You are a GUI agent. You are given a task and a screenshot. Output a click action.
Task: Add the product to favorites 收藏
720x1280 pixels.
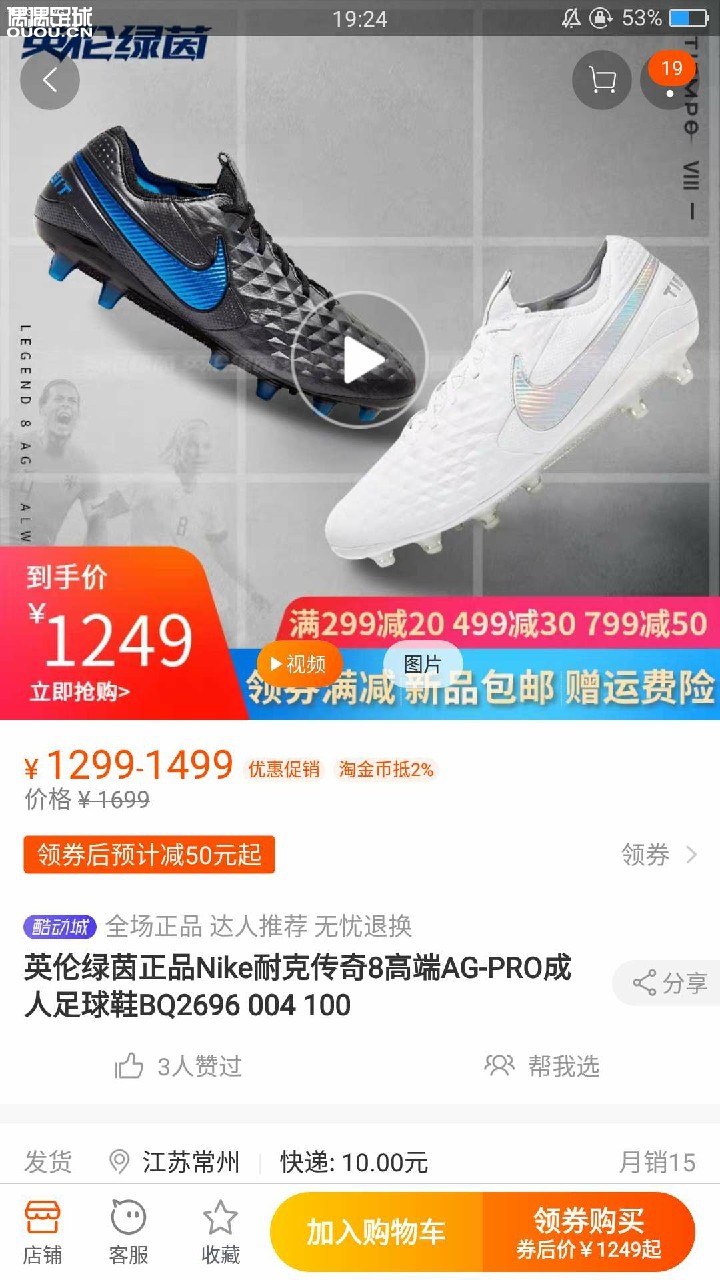(220, 1232)
